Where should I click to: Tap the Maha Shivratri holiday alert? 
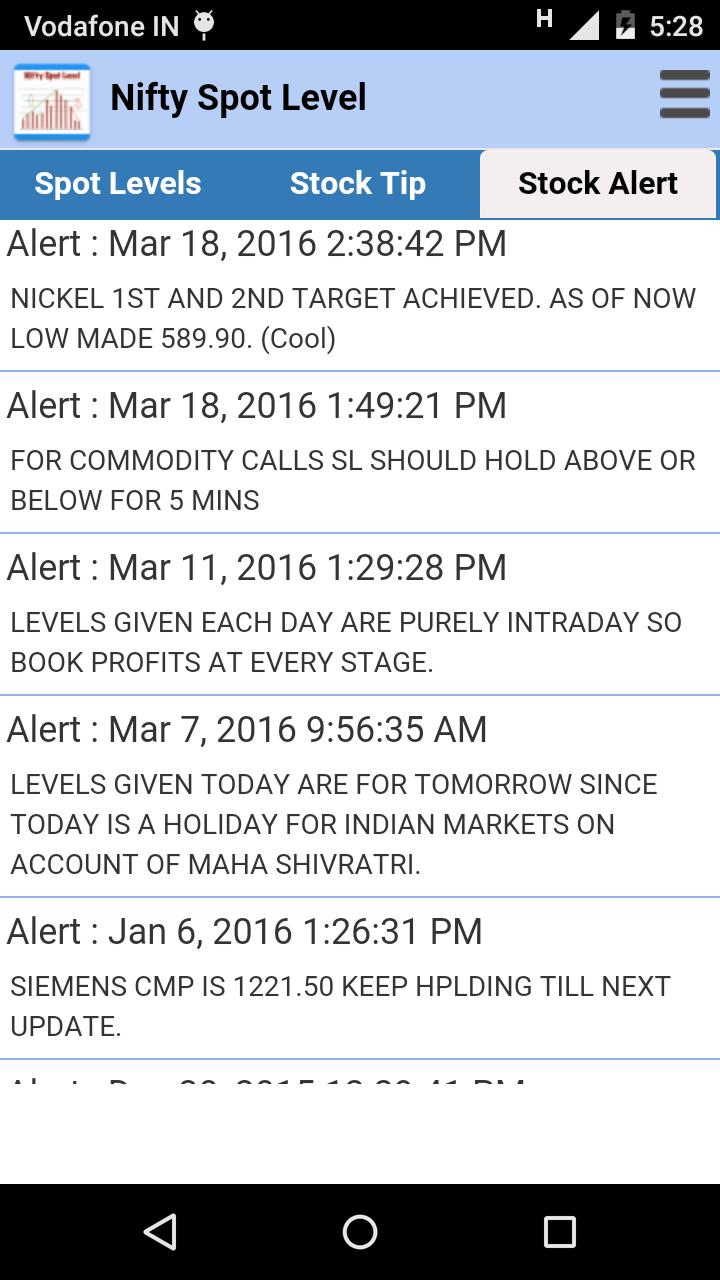coord(360,795)
